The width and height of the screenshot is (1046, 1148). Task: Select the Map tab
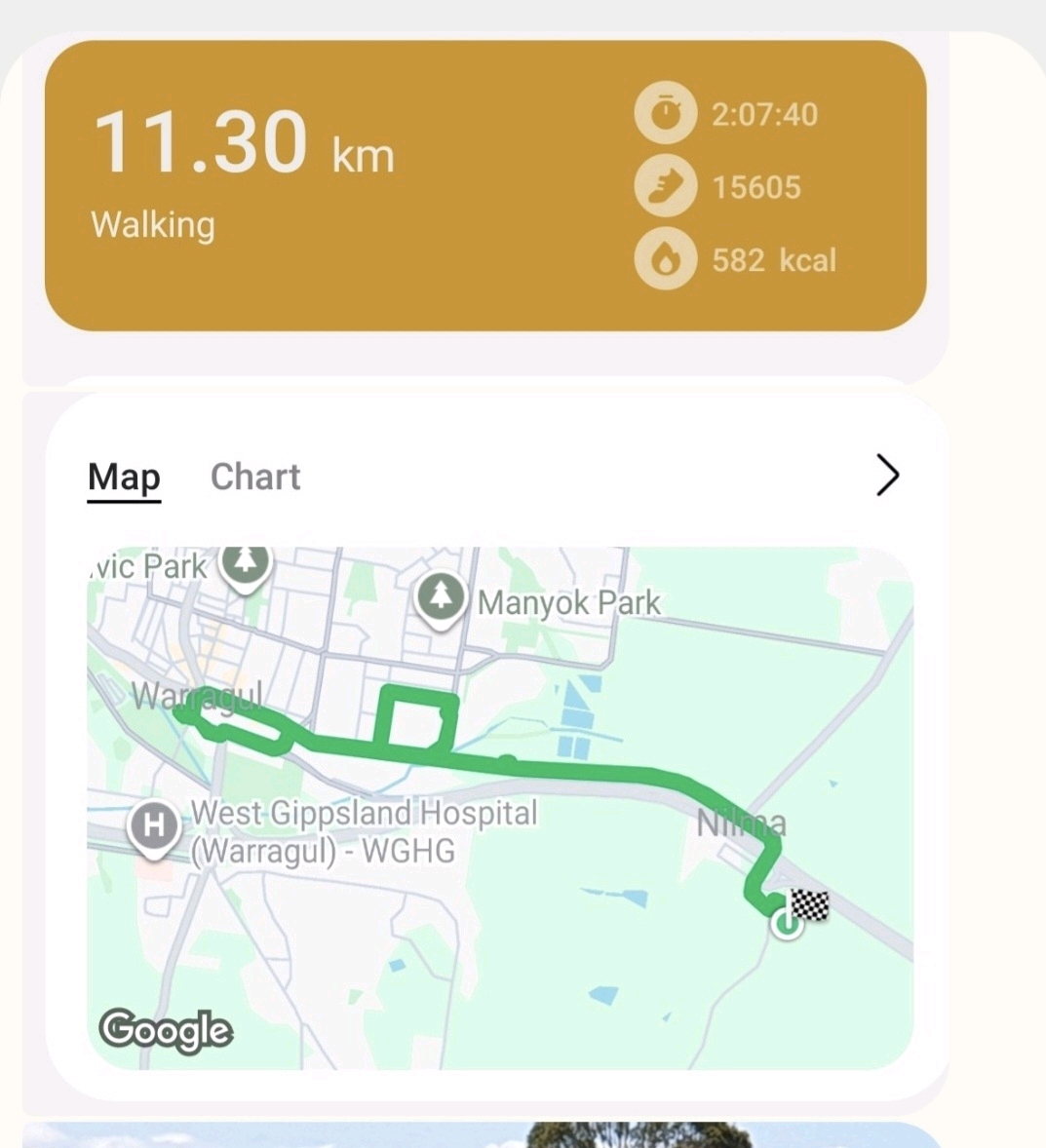click(x=124, y=478)
